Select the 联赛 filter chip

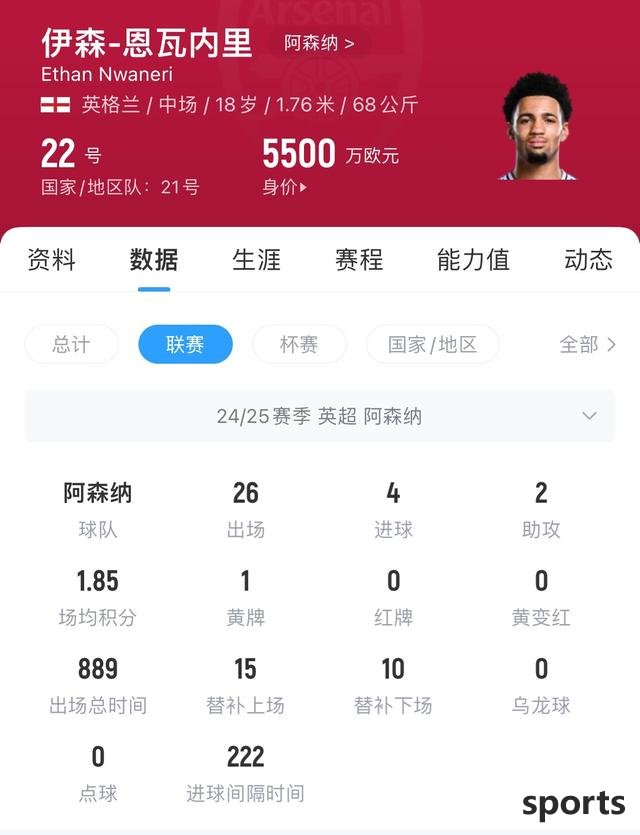click(x=185, y=345)
